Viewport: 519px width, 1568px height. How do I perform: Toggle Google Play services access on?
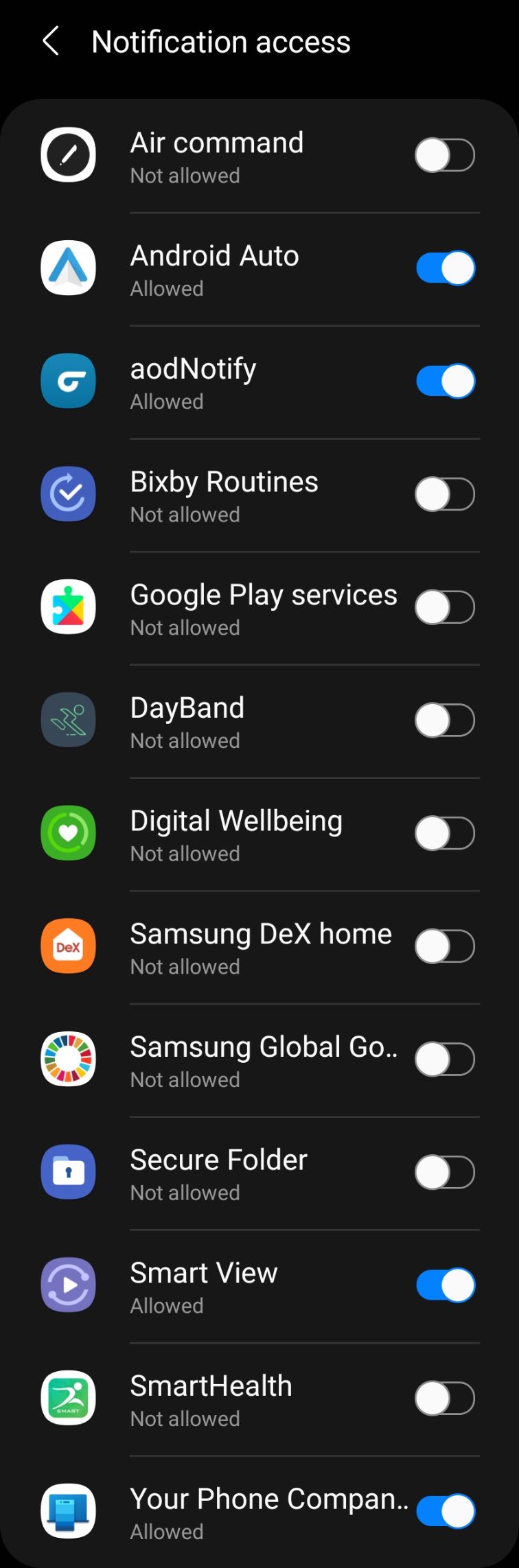445,608
